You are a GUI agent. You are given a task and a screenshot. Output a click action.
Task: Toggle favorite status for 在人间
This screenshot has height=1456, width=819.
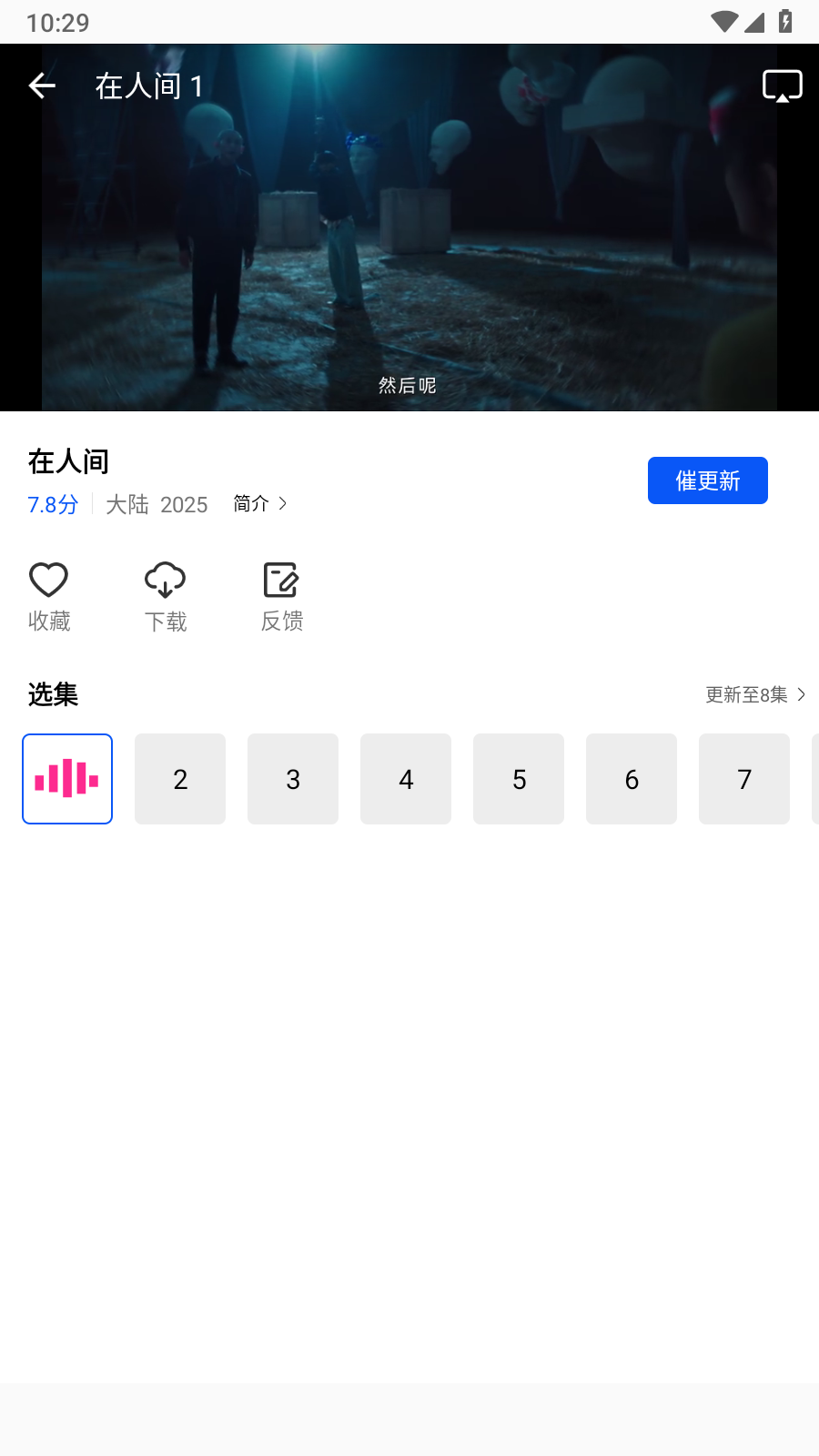tap(48, 593)
